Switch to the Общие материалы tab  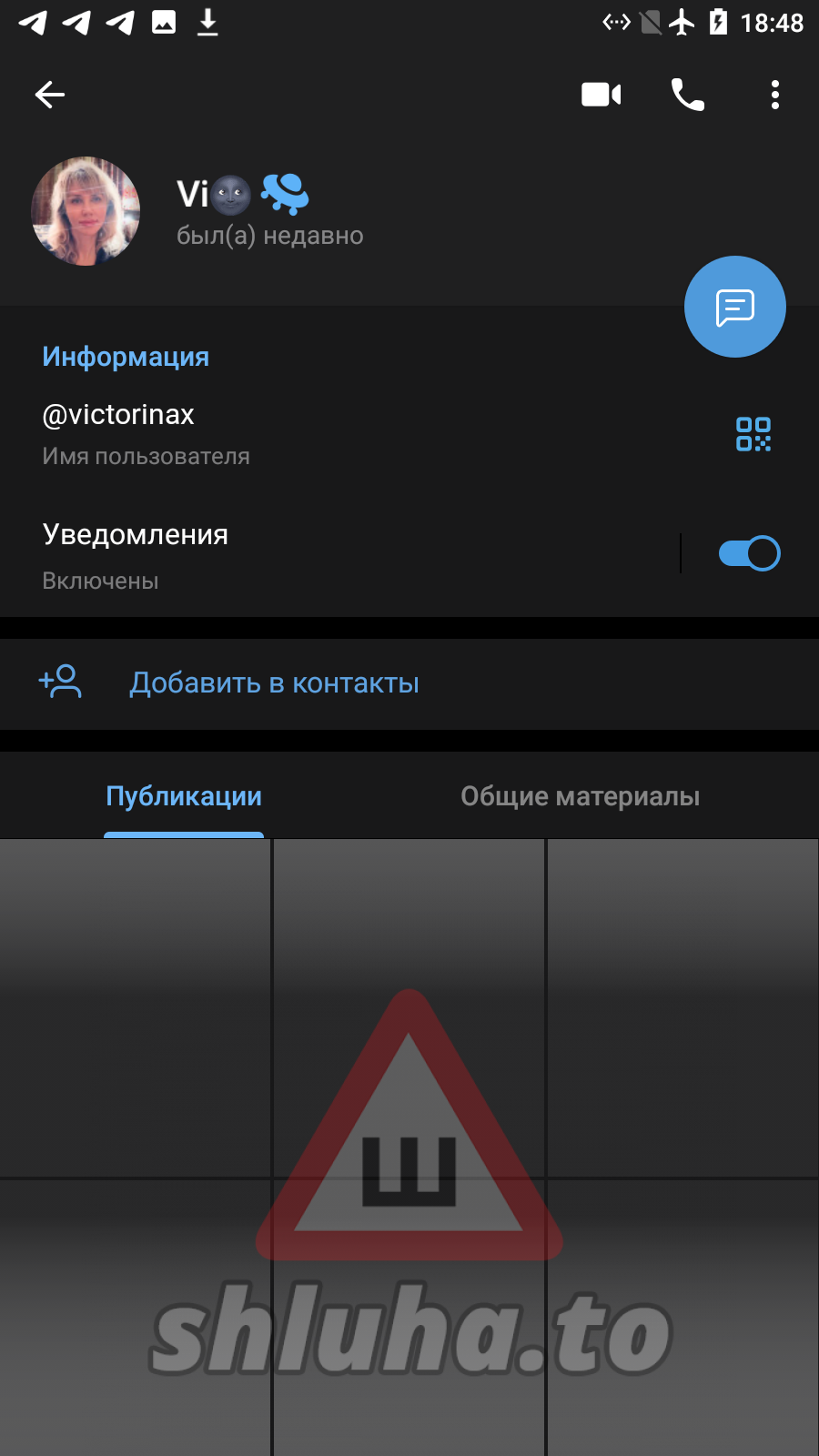pyautogui.click(x=580, y=796)
